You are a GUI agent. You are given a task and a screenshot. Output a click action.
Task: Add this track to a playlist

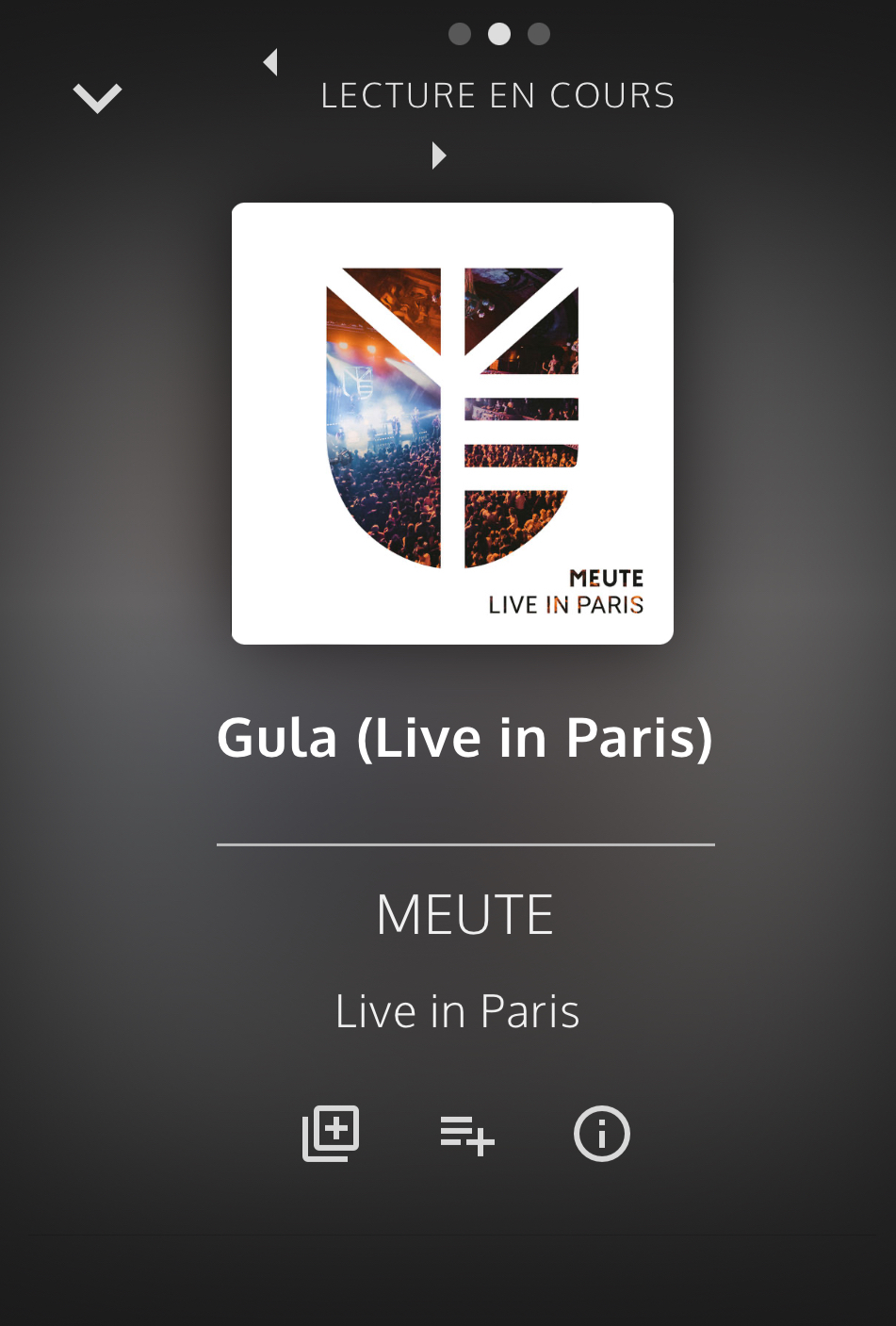coord(466,1134)
